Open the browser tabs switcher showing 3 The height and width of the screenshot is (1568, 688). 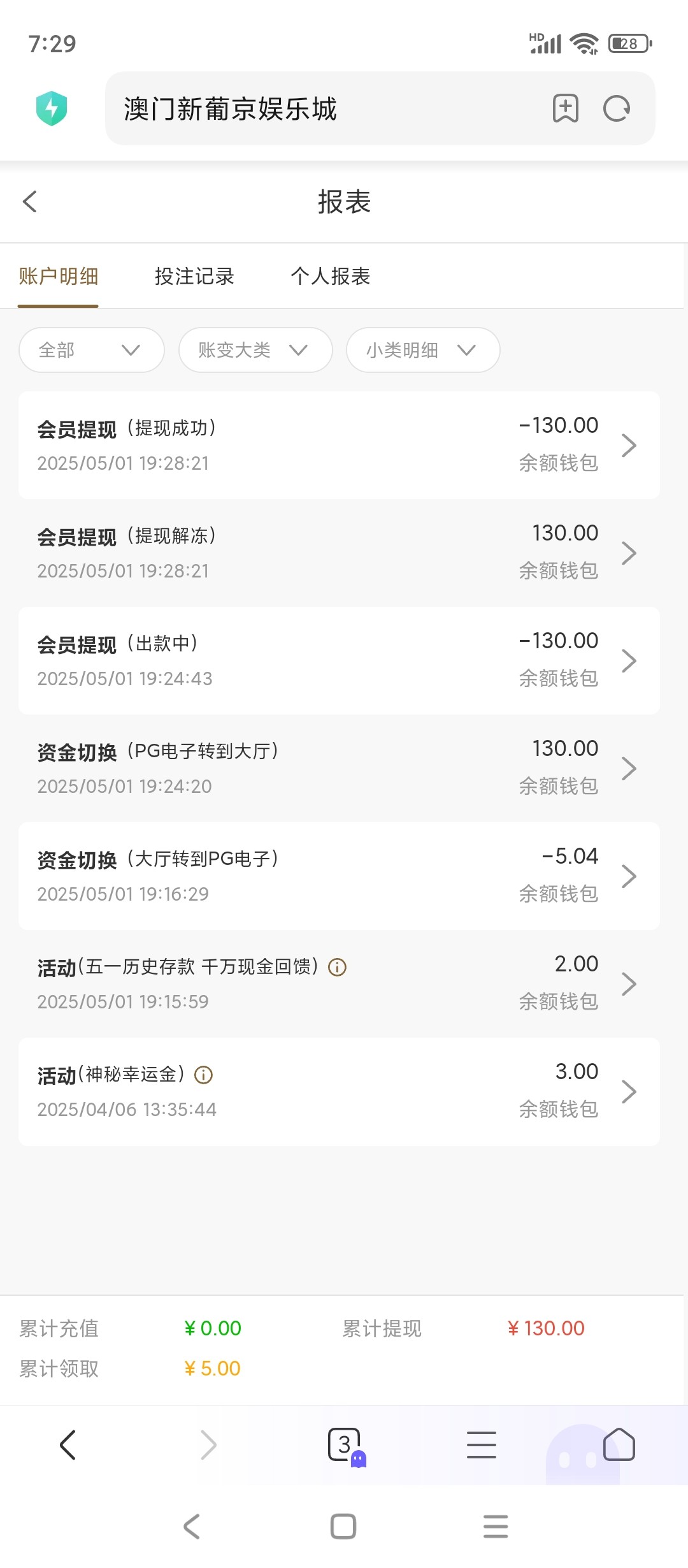click(x=346, y=1446)
